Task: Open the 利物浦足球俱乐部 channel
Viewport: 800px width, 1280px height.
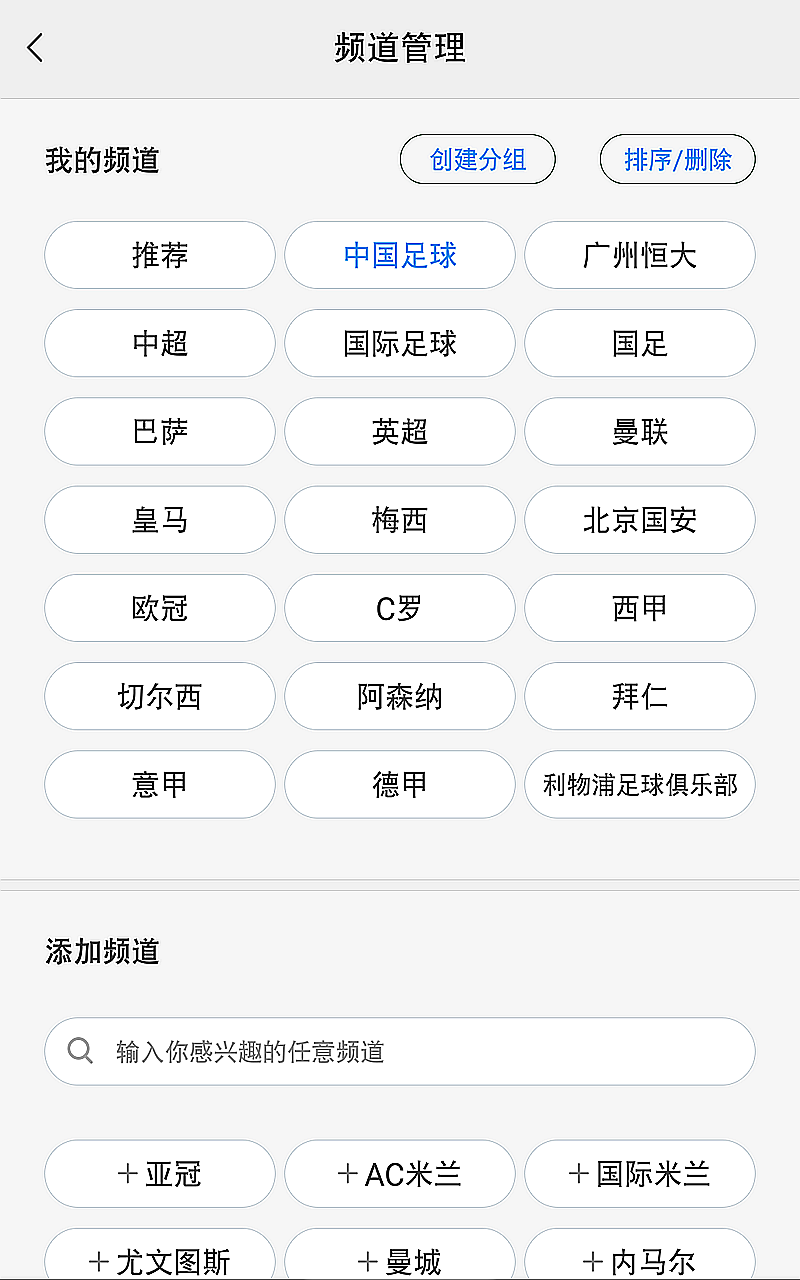Action: tap(639, 784)
